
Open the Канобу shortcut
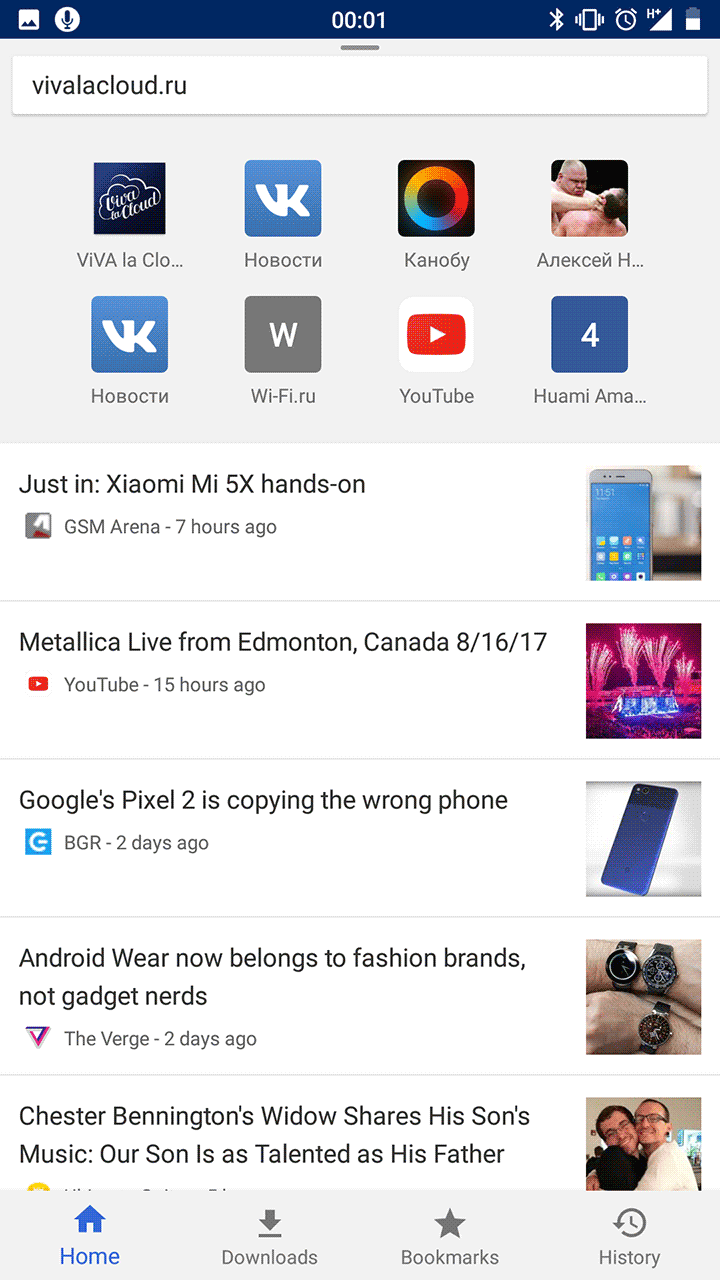[x=436, y=198]
